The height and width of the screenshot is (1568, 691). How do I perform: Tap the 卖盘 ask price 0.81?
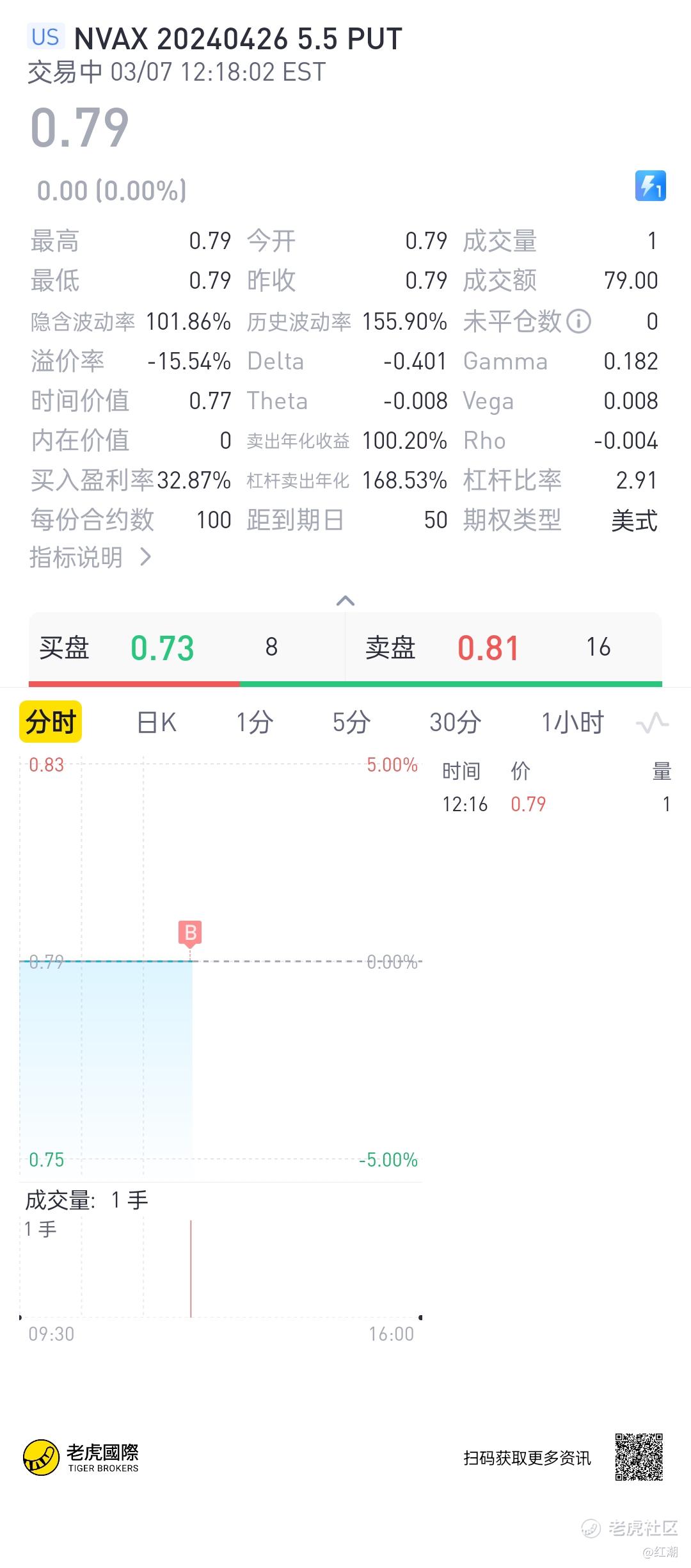click(x=488, y=648)
